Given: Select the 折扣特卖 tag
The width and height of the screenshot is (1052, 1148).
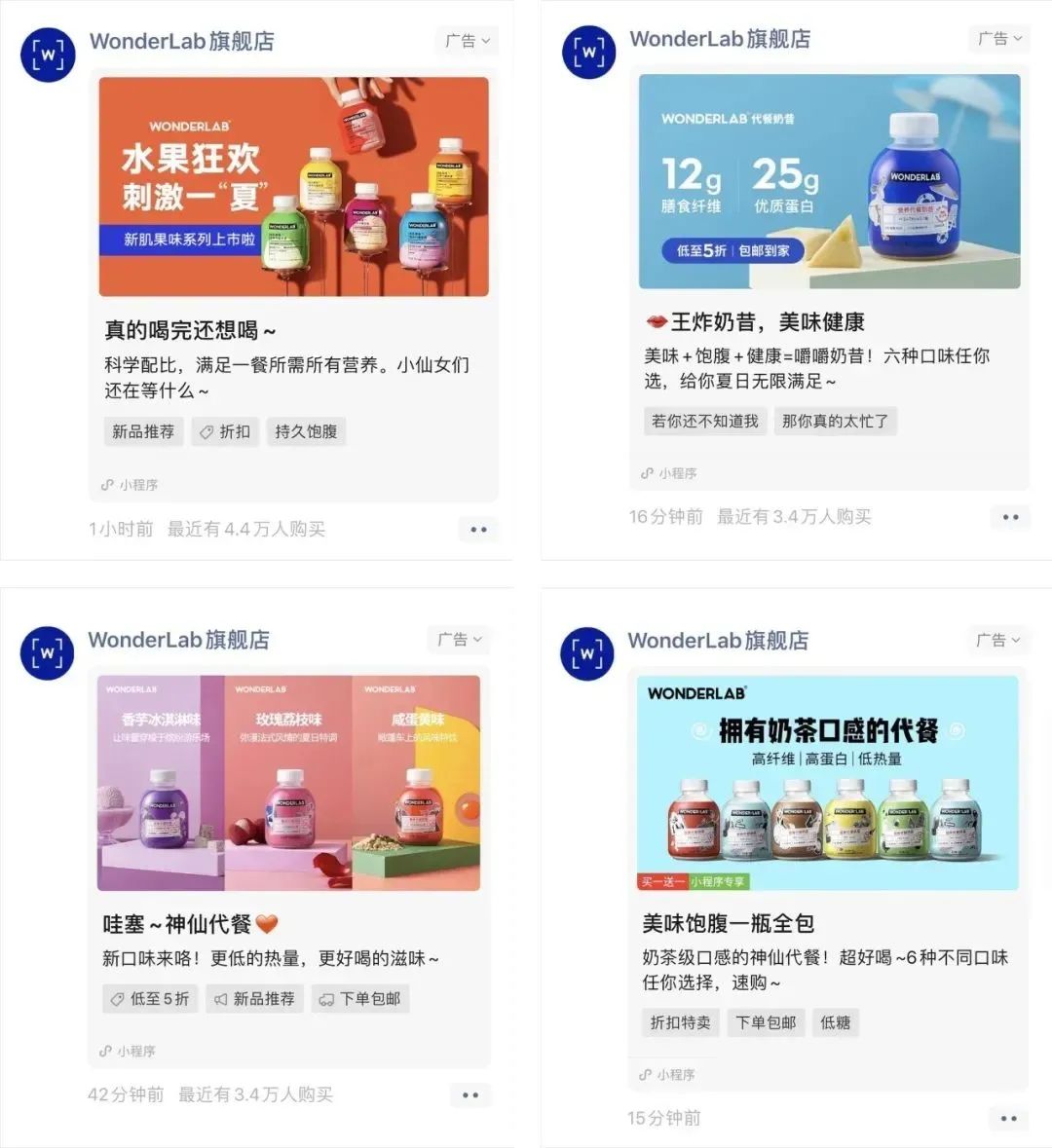Looking at the screenshot, I should coord(679,1022).
